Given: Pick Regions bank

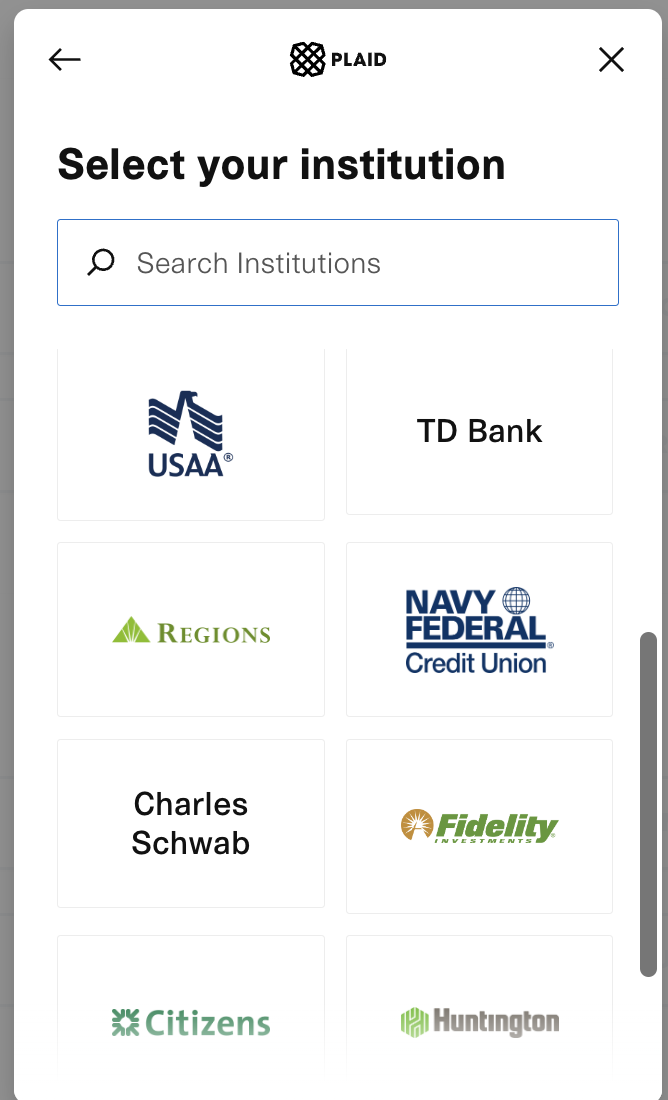Looking at the screenshot, I should pos(191,630).
